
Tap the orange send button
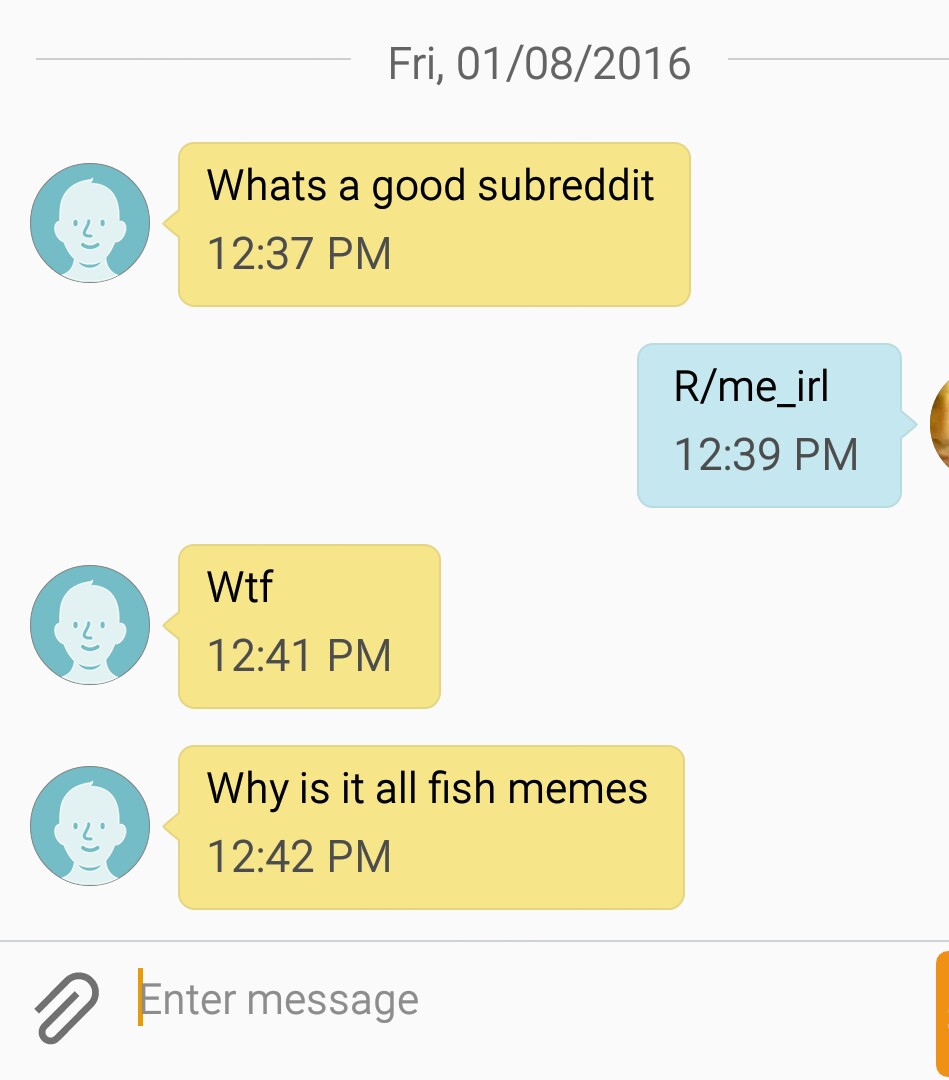(x=941, y=1012)
